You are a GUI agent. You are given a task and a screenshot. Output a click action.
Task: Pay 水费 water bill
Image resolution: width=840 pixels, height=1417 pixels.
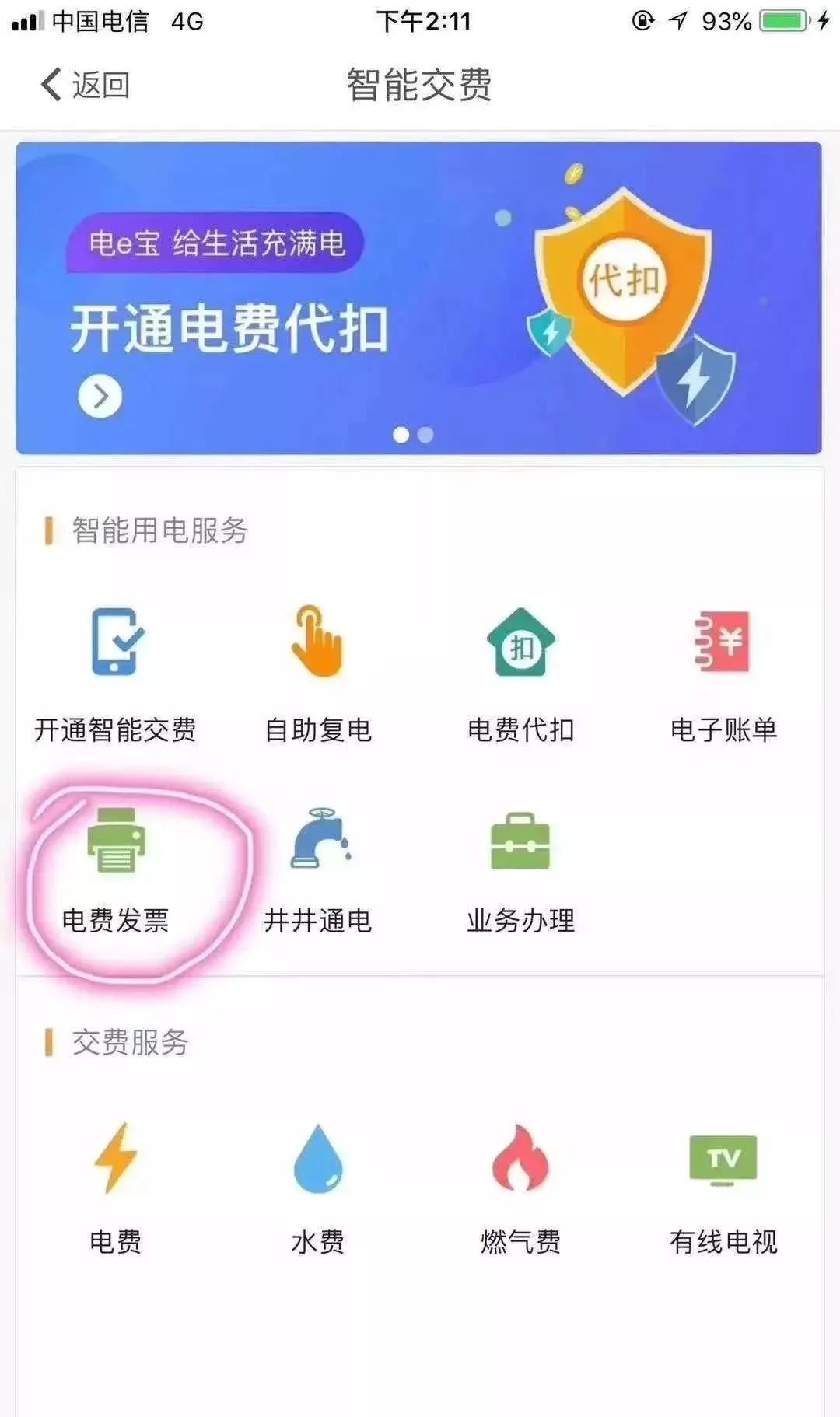(317, 1186)
